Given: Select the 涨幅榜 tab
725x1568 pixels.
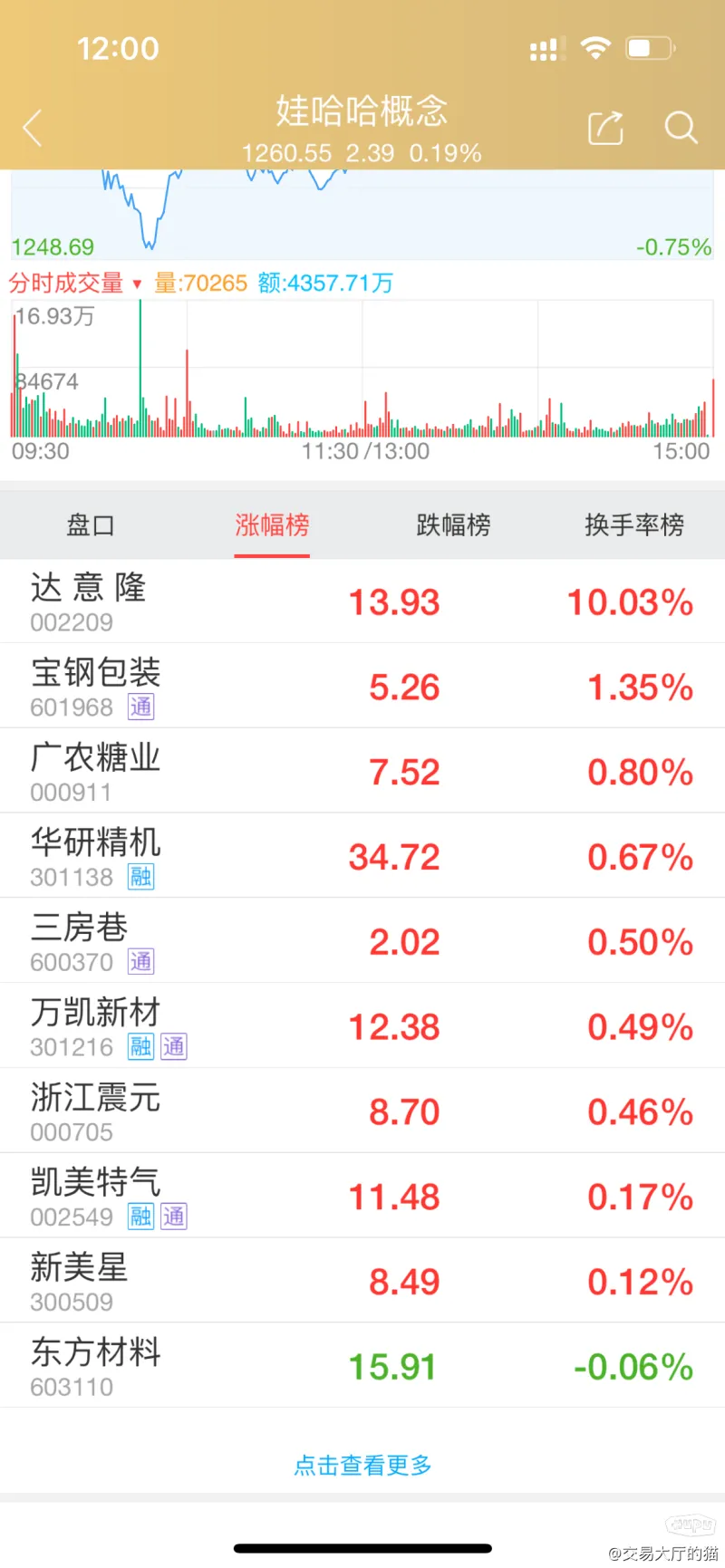Looking at the screenshot, I should coord(272,525).
